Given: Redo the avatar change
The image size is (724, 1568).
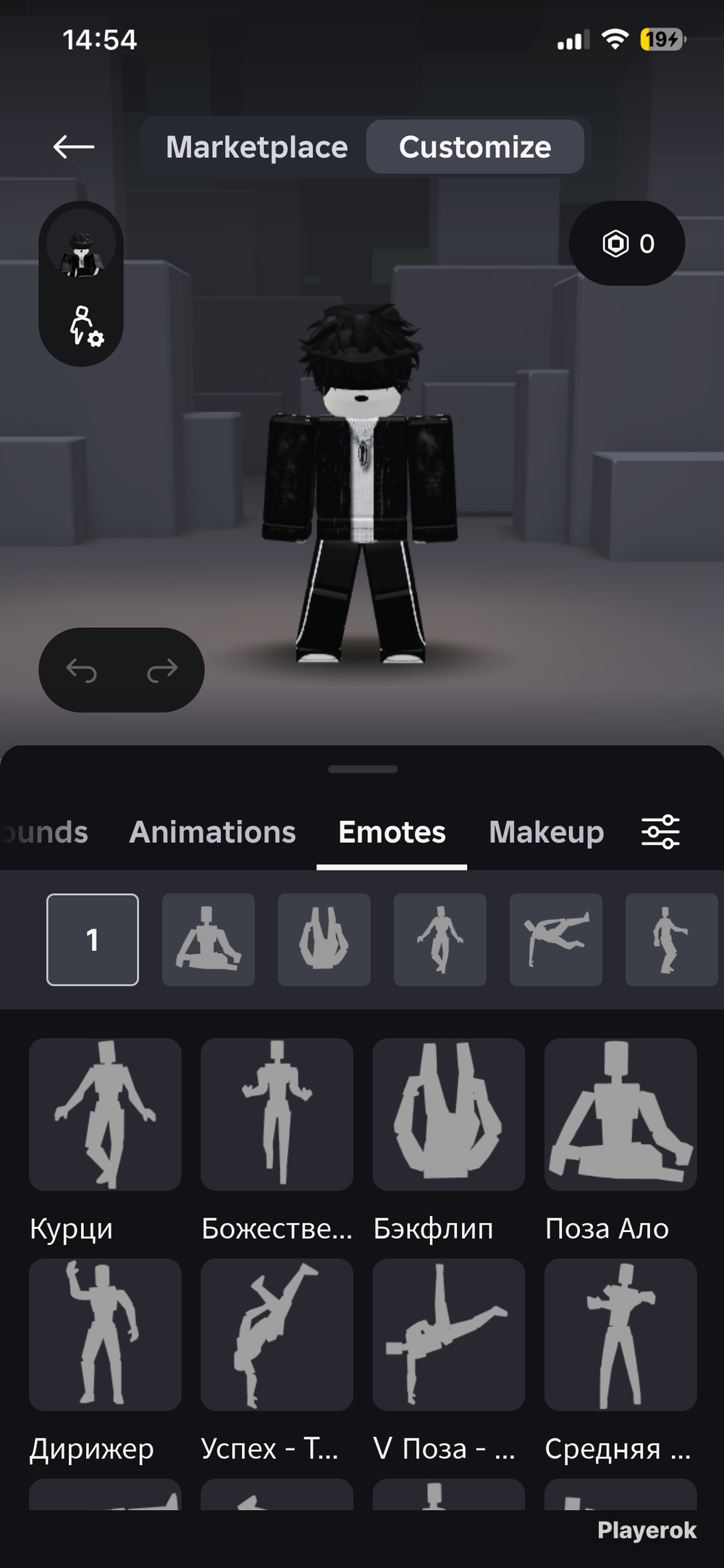Looking at the screenshot, I should 162,670.
